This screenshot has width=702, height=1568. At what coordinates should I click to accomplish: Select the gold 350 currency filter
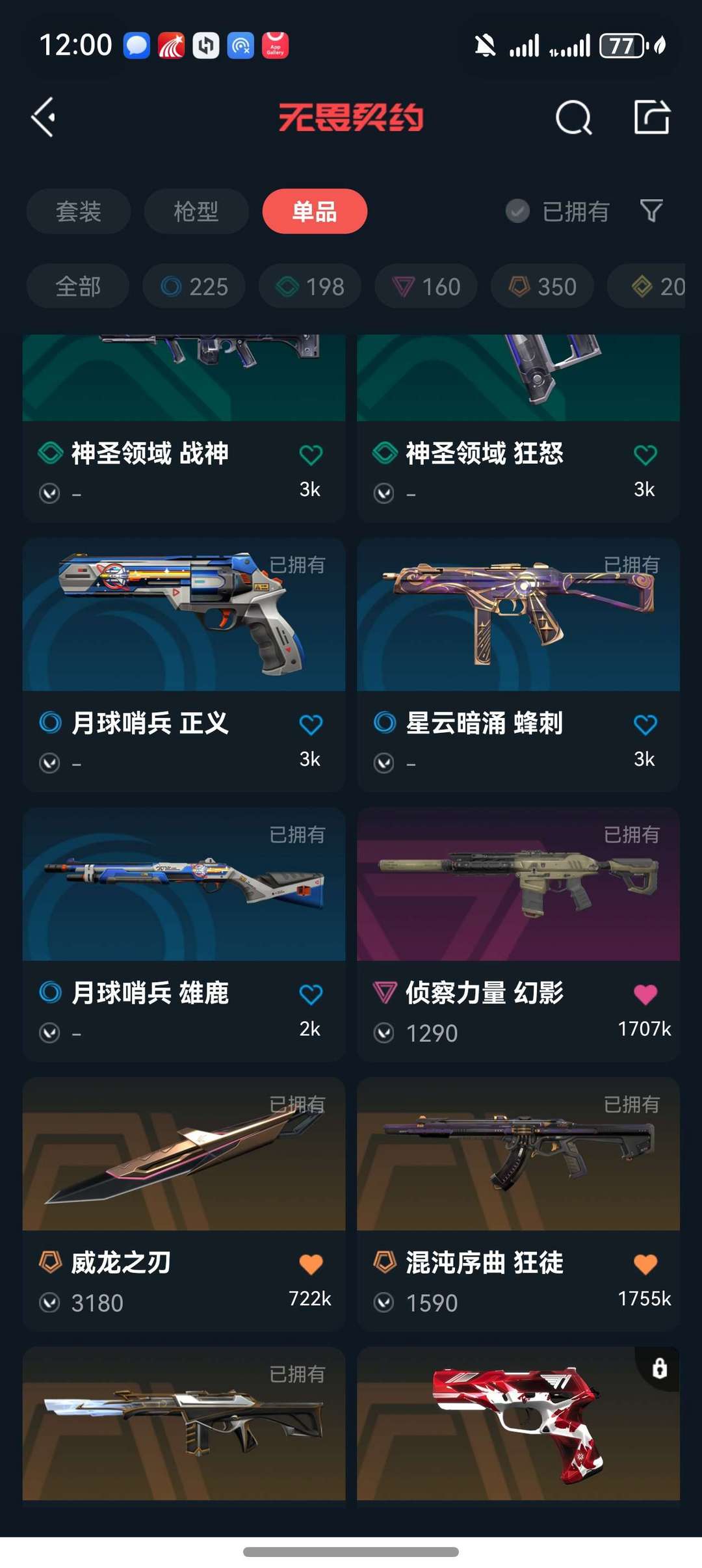pos(541,286)
